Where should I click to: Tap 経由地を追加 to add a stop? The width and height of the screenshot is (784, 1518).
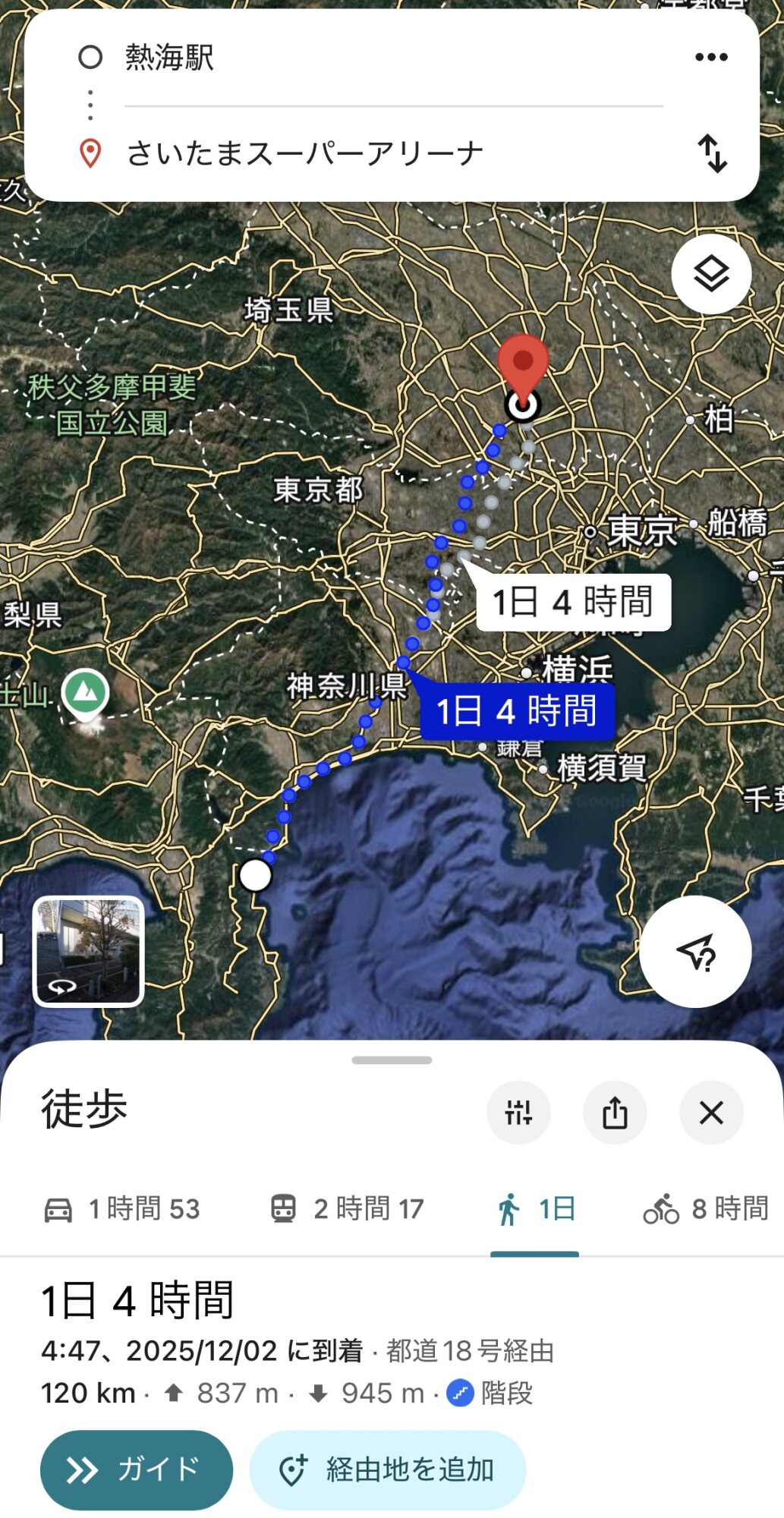click(x=388, y=1470)
